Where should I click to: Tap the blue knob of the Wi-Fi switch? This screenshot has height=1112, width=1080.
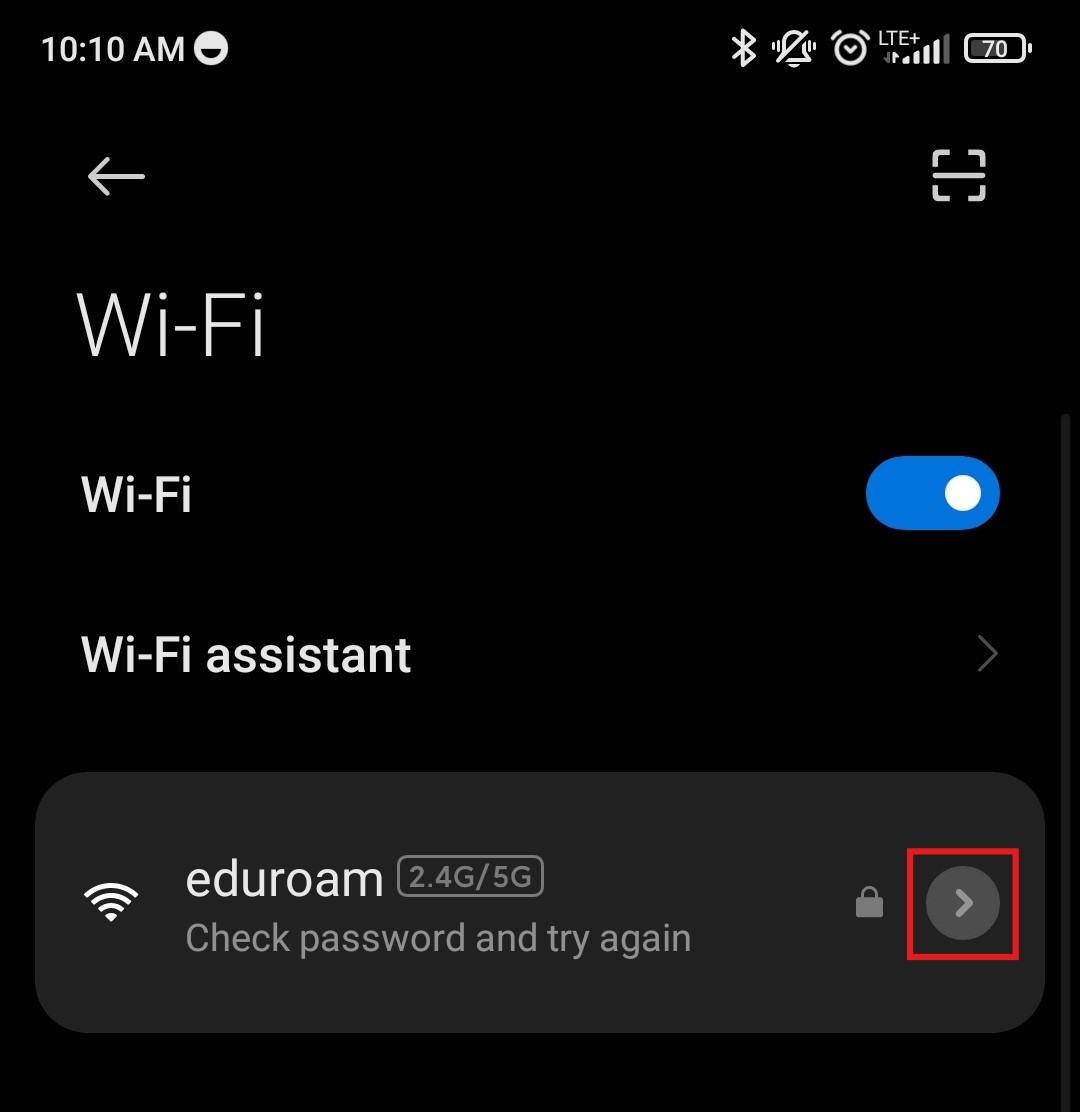(963, 492)
